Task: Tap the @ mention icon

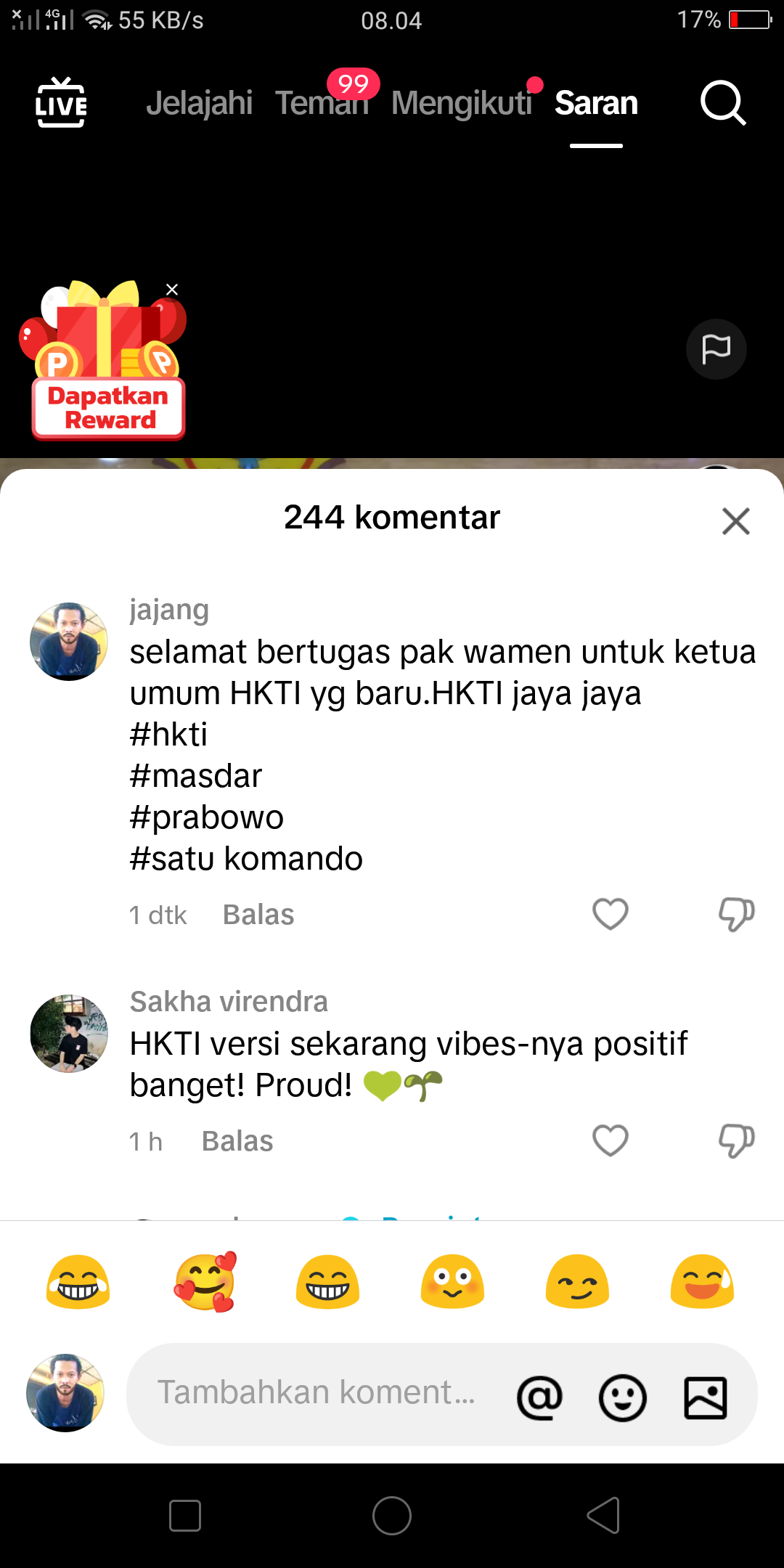Action: [x=539, y=1397]
